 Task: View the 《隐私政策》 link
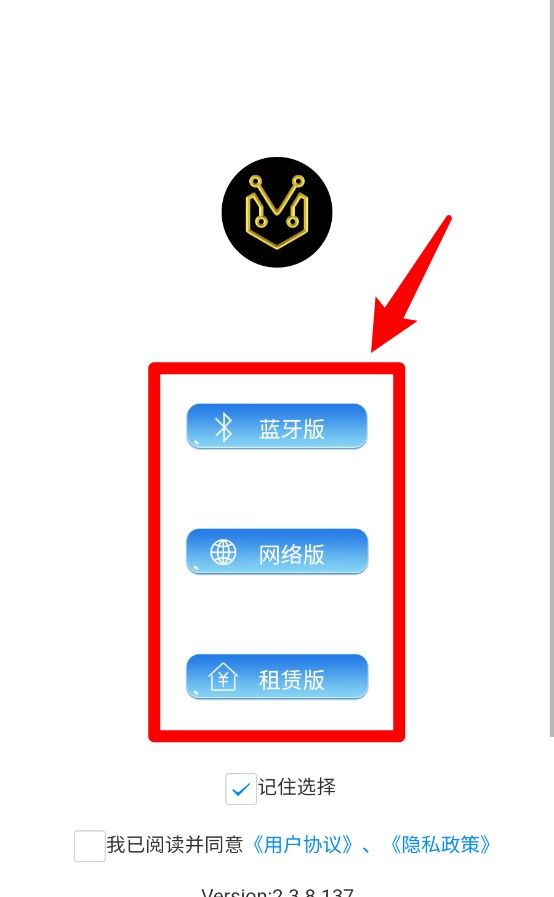pyautogui.click(x=440, y=845)
